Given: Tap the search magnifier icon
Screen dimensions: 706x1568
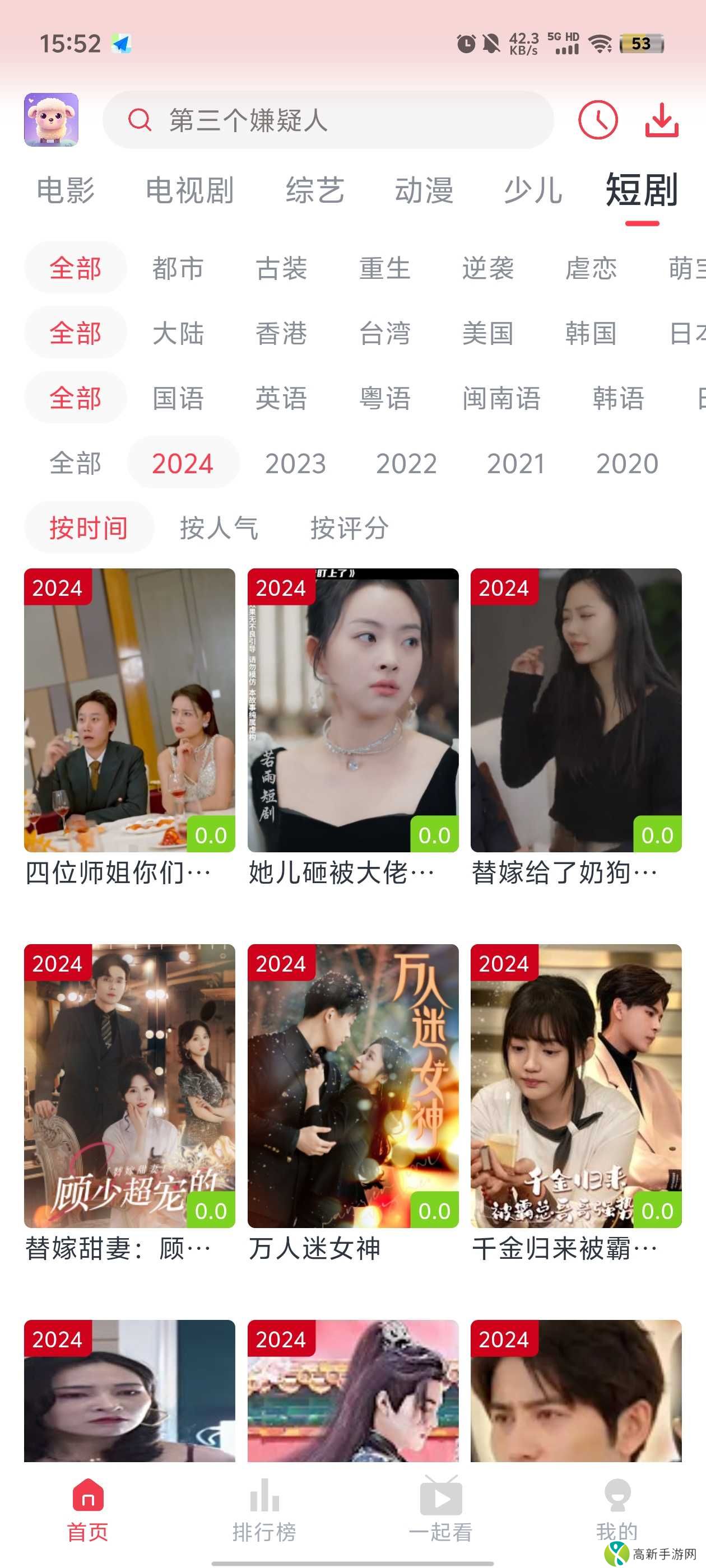Looking at the screenshot, I should (141, 120).
